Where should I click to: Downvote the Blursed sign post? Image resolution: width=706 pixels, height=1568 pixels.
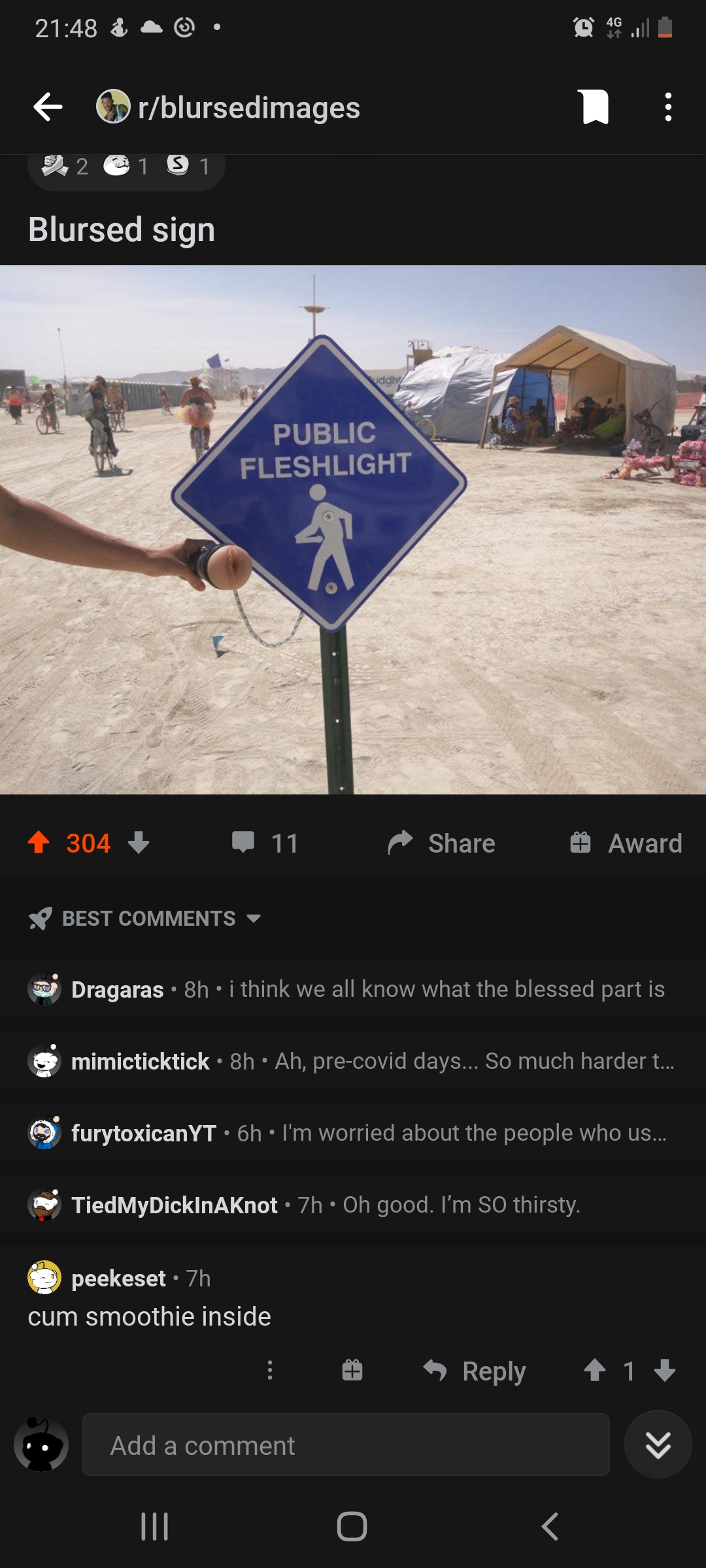139,843
